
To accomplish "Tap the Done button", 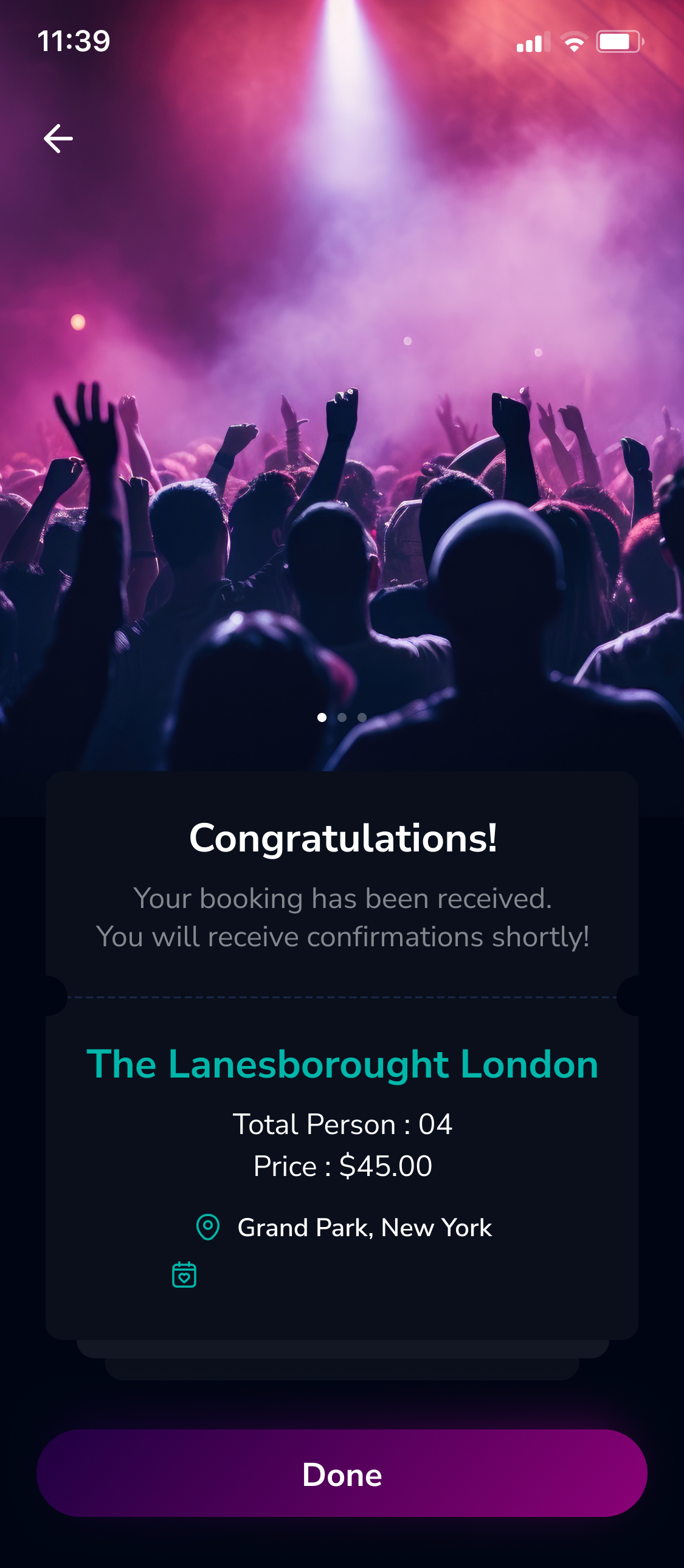I will click(342, 1474).
